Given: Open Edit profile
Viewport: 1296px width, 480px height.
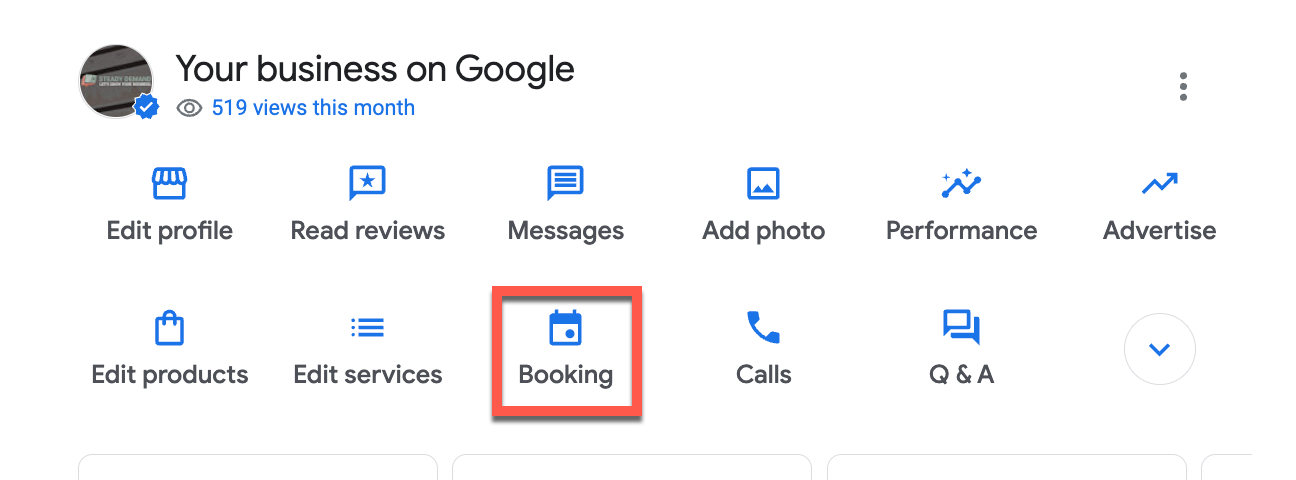Looking at the screenshot, I should pos(169,205).
